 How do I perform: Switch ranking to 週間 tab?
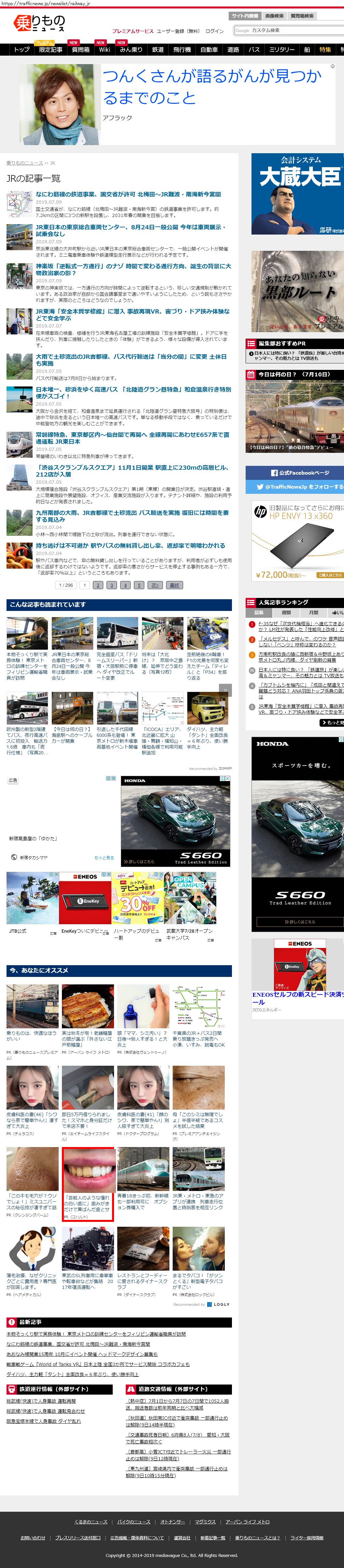click(x=285, y=612)
